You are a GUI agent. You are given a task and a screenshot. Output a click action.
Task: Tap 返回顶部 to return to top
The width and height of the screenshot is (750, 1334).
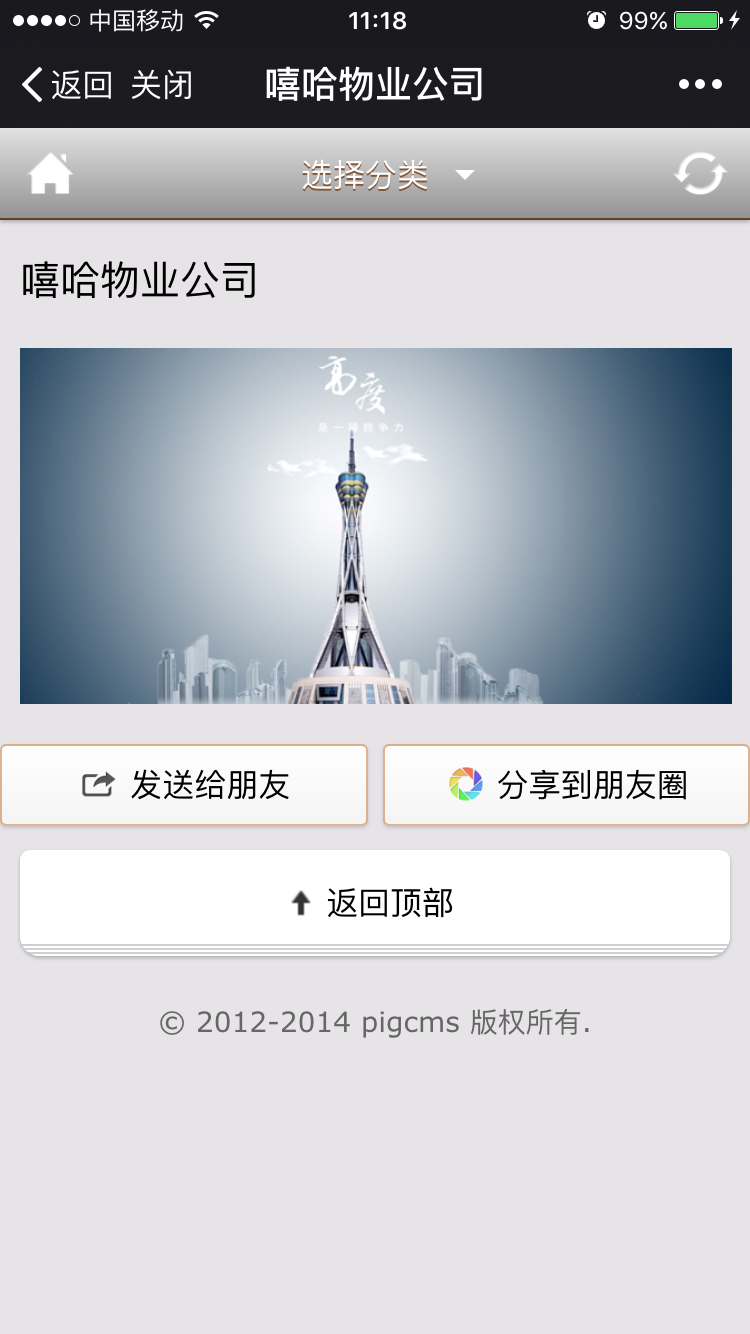(375, 903)
